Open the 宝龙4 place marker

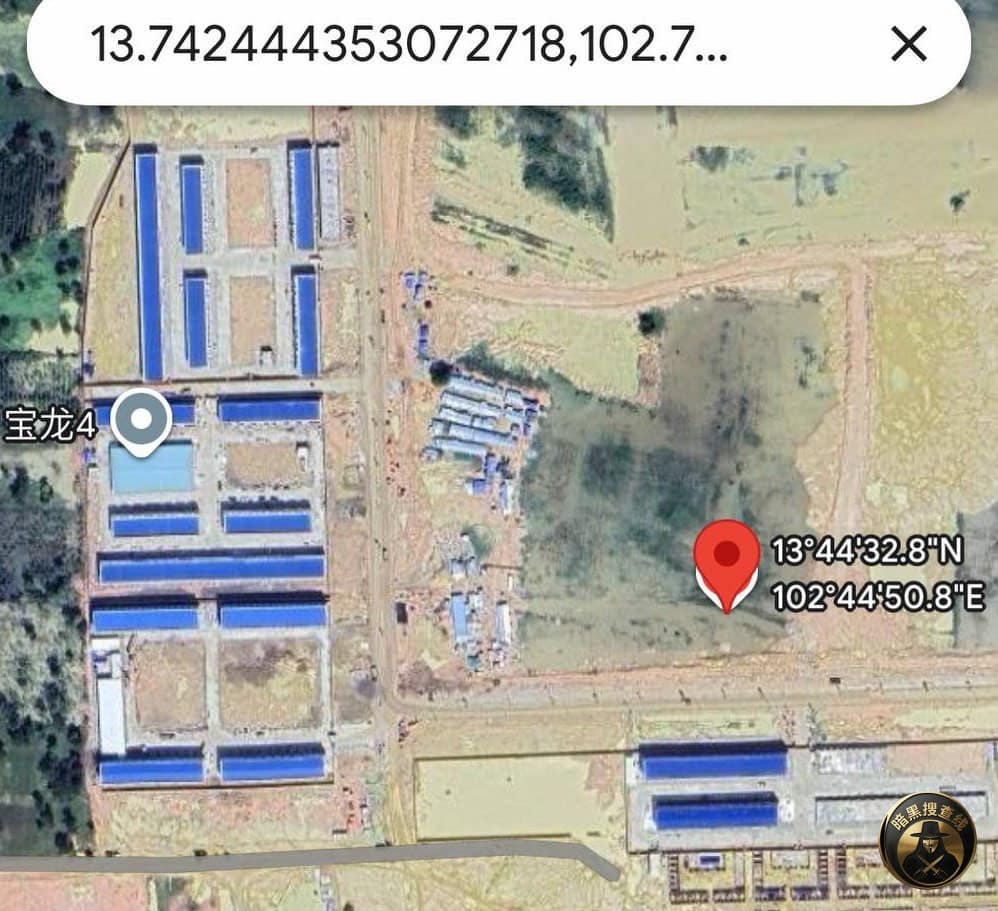[x=140, y=421]
